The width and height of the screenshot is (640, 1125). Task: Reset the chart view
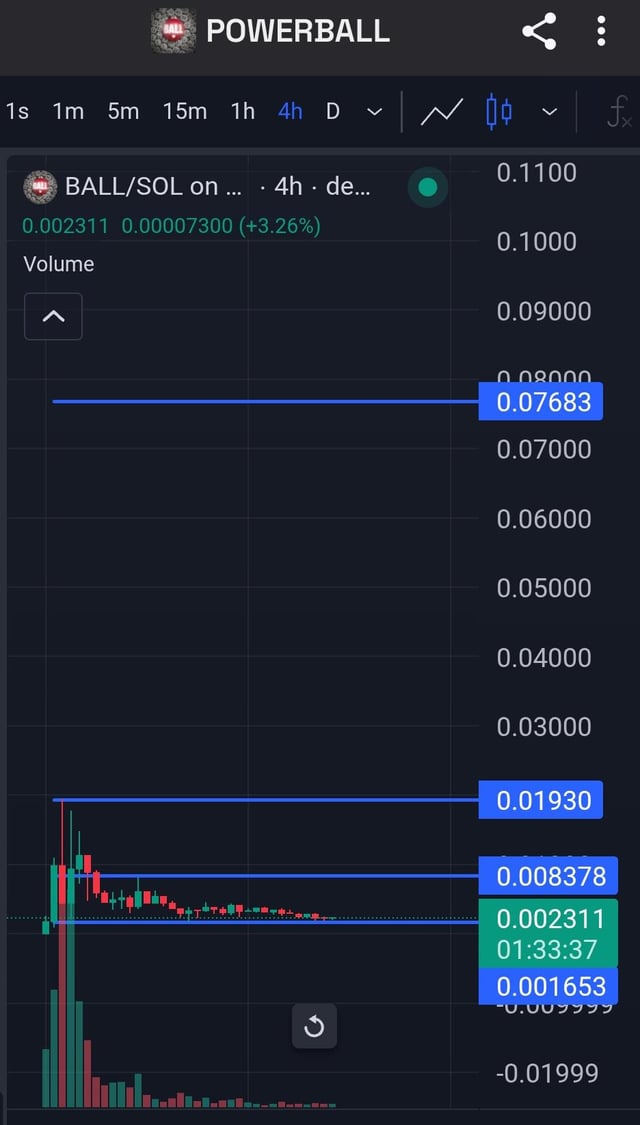(314, 1026)
